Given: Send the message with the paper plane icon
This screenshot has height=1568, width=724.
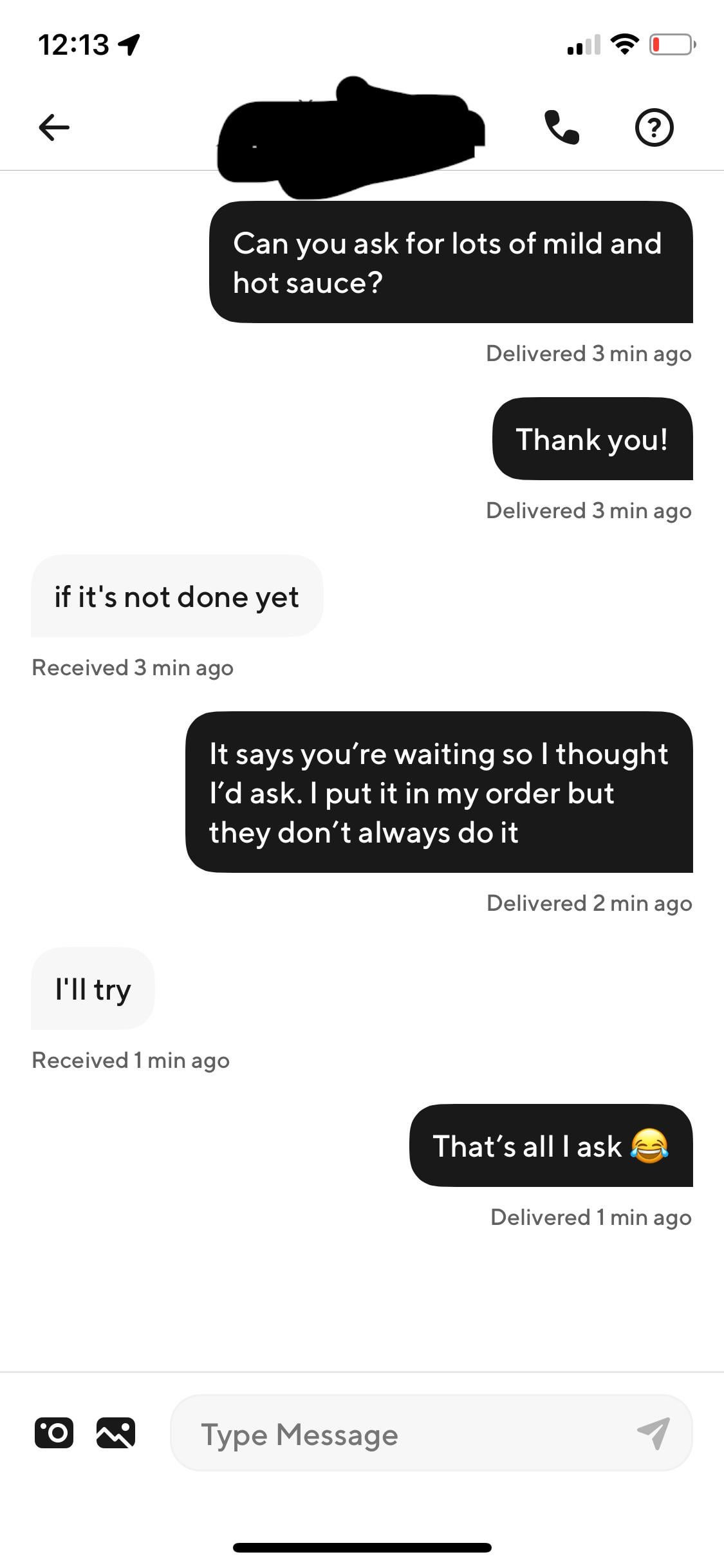Looking at the screenshot, I should pos(654,1433).
